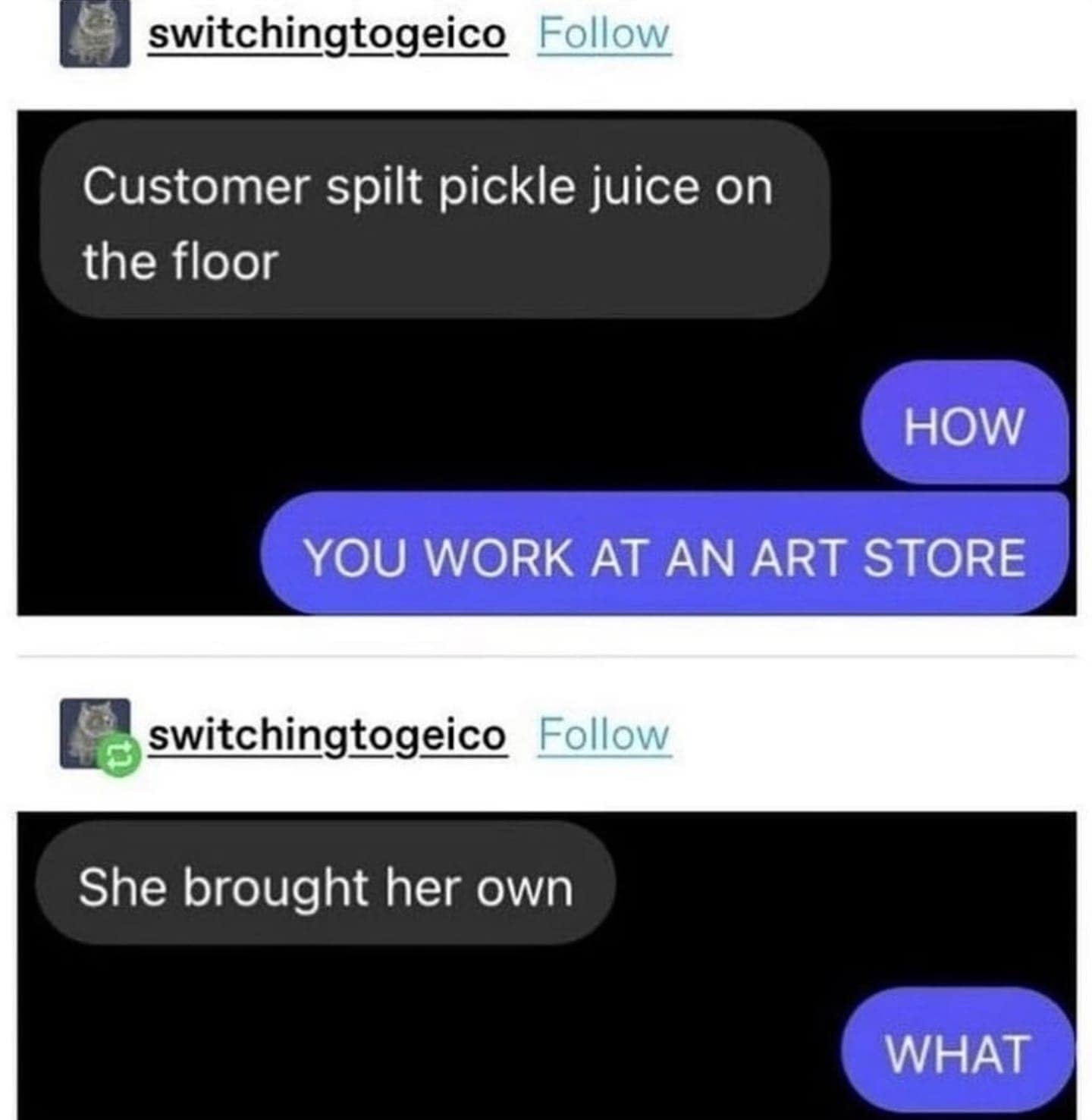Open switchingtogeico's blog from the pickle juice post
The image size is (1092, 1120).
point(327,34)
